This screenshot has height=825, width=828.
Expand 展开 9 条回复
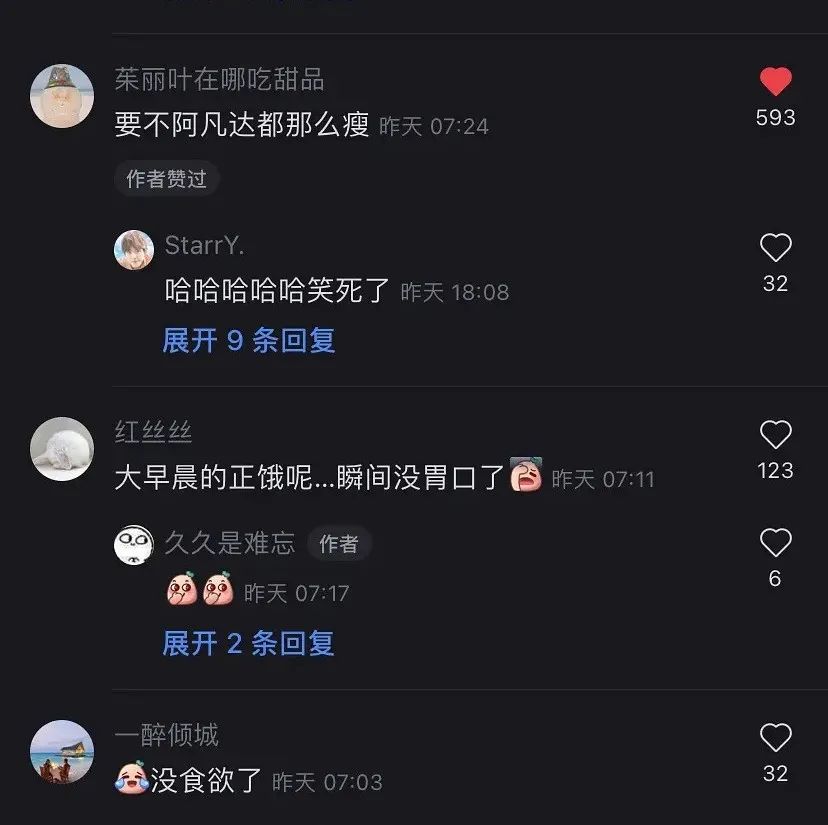click(249, 341)
